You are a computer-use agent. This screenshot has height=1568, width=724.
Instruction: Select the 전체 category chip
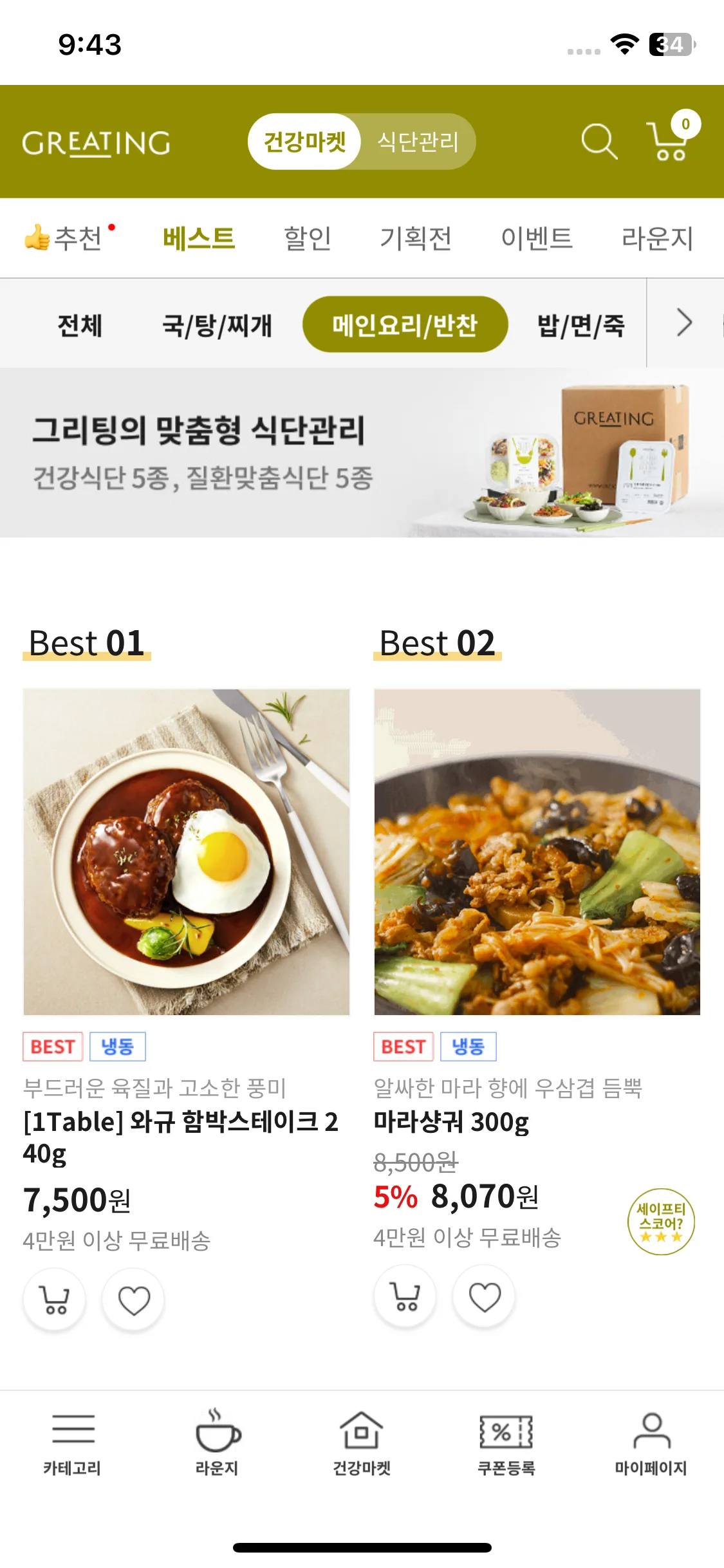pos(80,325)
